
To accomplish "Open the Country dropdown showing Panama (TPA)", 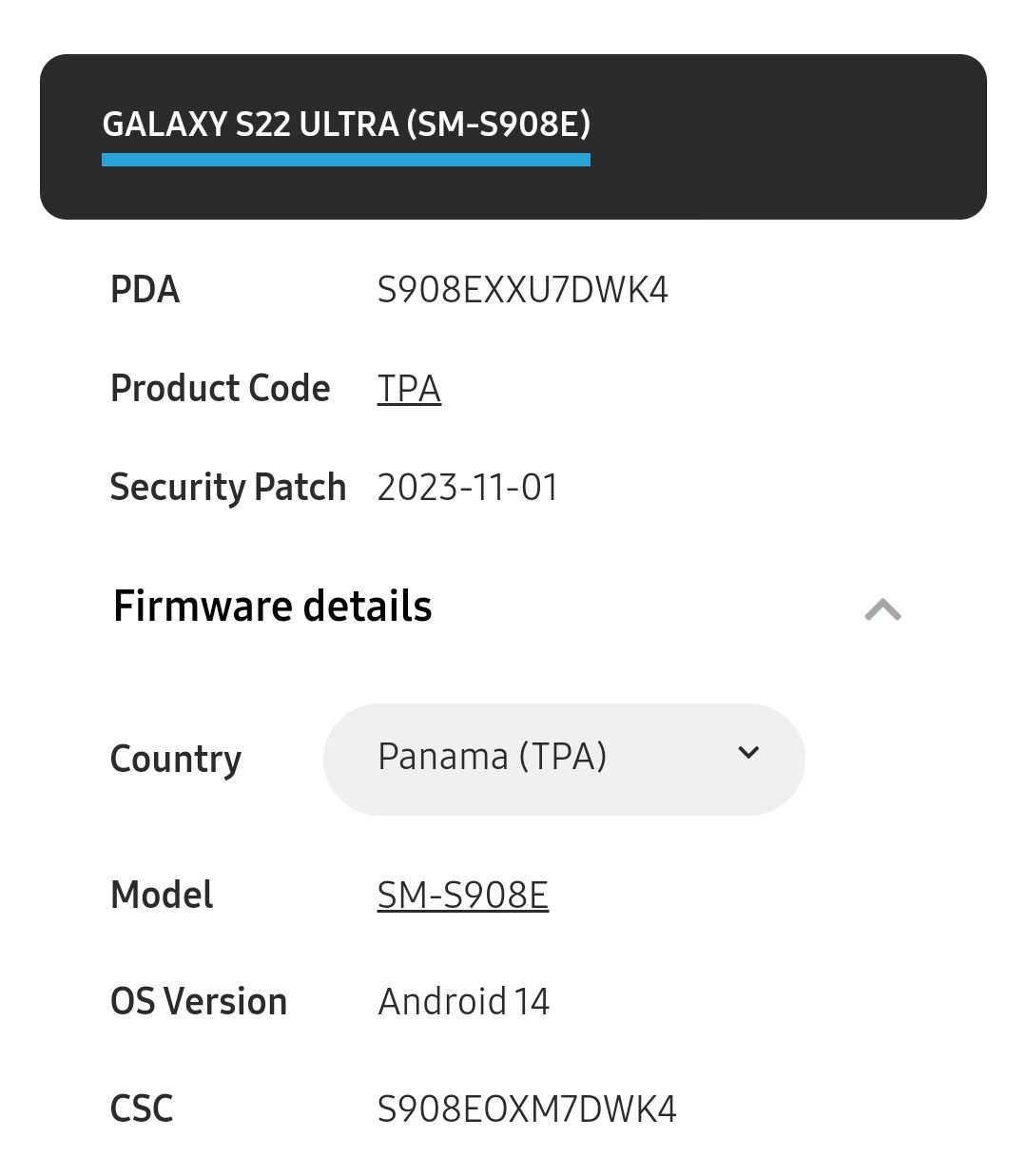I will click(564, 758).
